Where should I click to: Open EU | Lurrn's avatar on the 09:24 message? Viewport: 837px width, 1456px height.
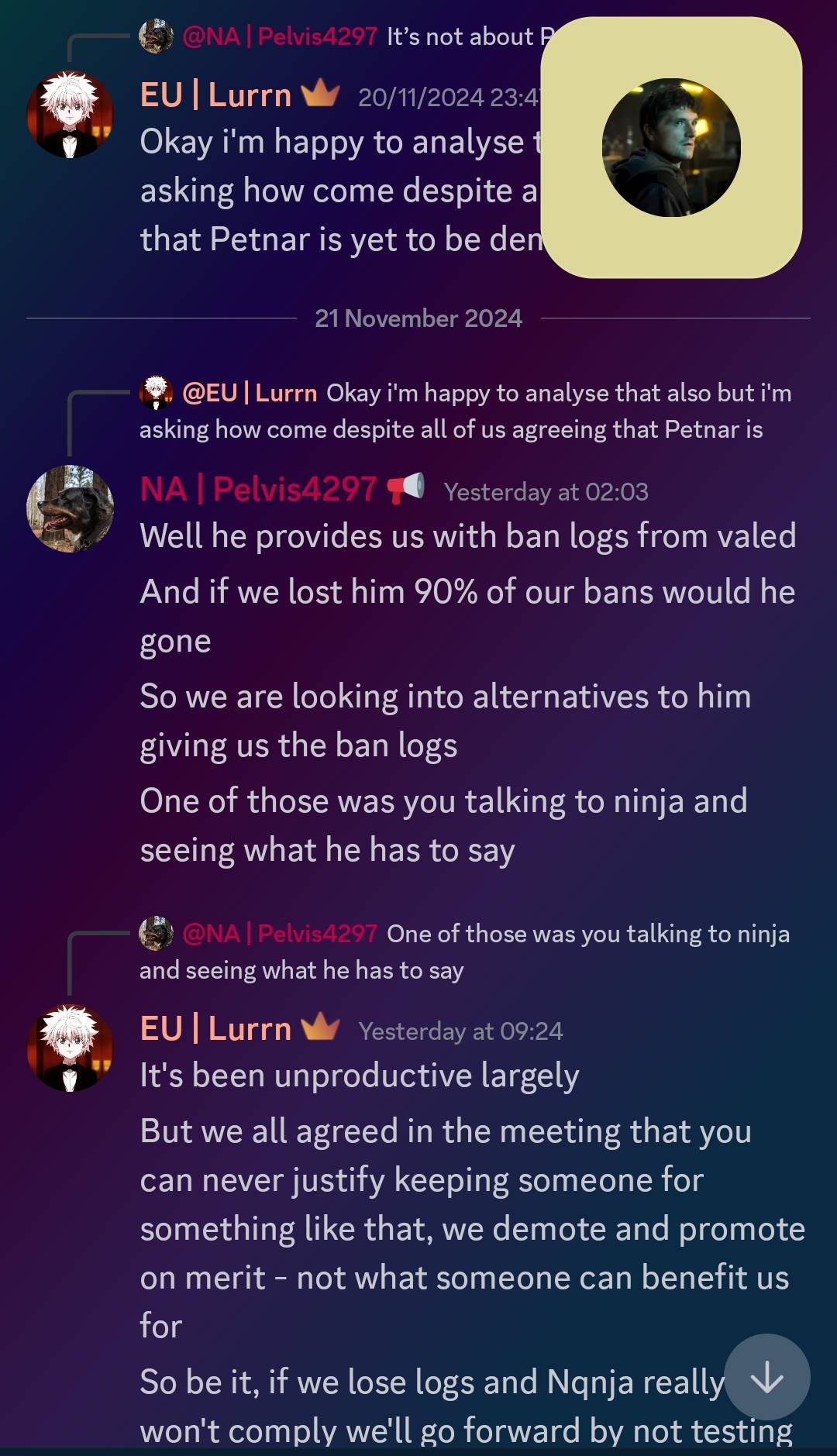click(x=71, y=1048)
